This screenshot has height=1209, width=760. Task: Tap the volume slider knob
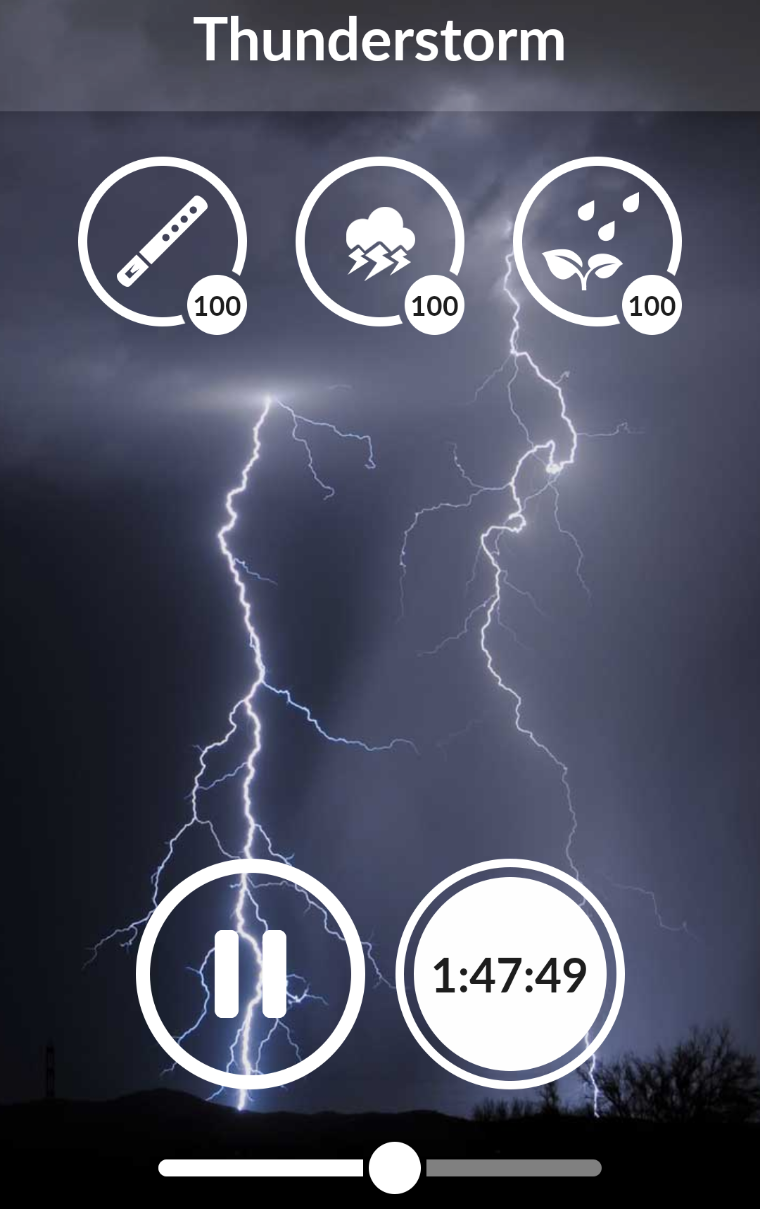[x=395, y=1167]
